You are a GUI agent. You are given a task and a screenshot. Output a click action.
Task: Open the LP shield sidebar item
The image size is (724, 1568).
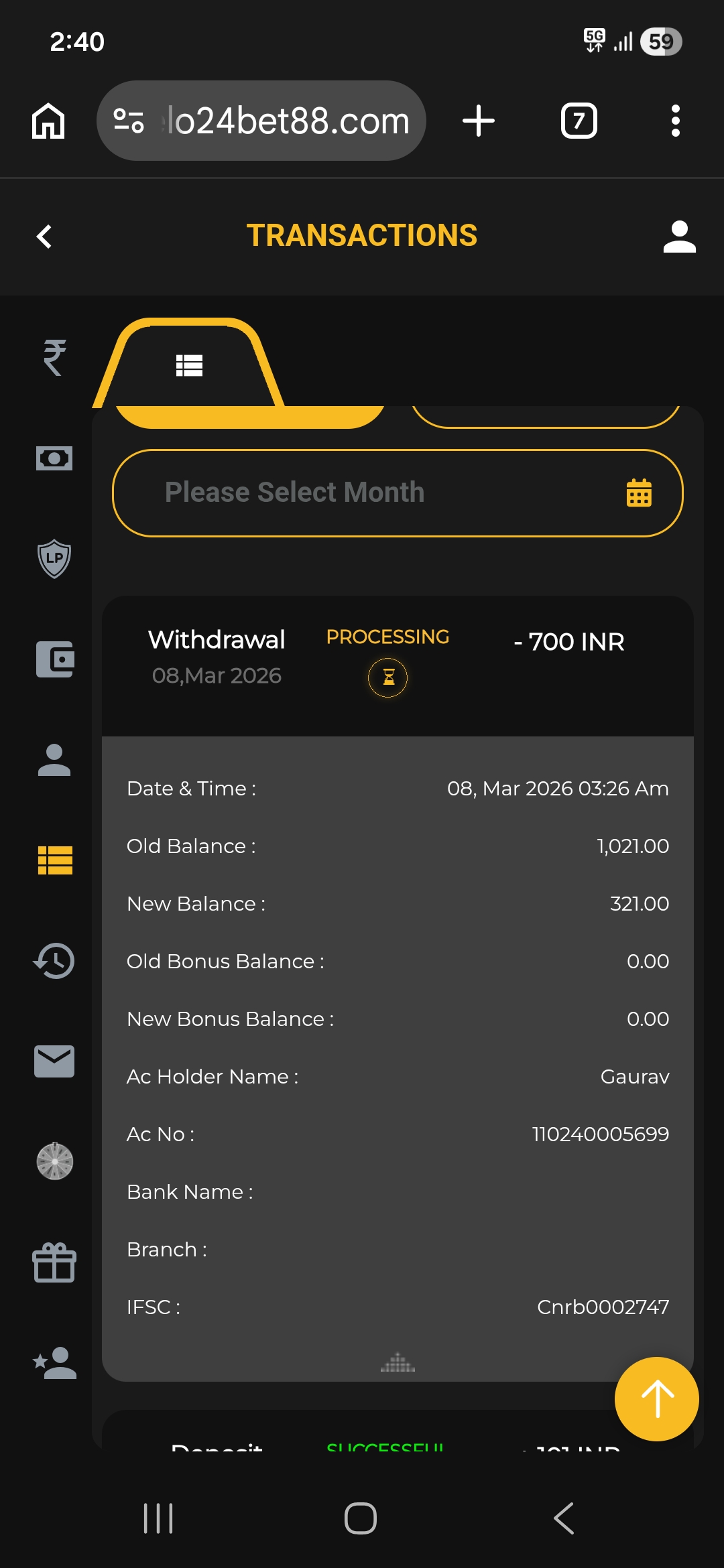point(54,558)
